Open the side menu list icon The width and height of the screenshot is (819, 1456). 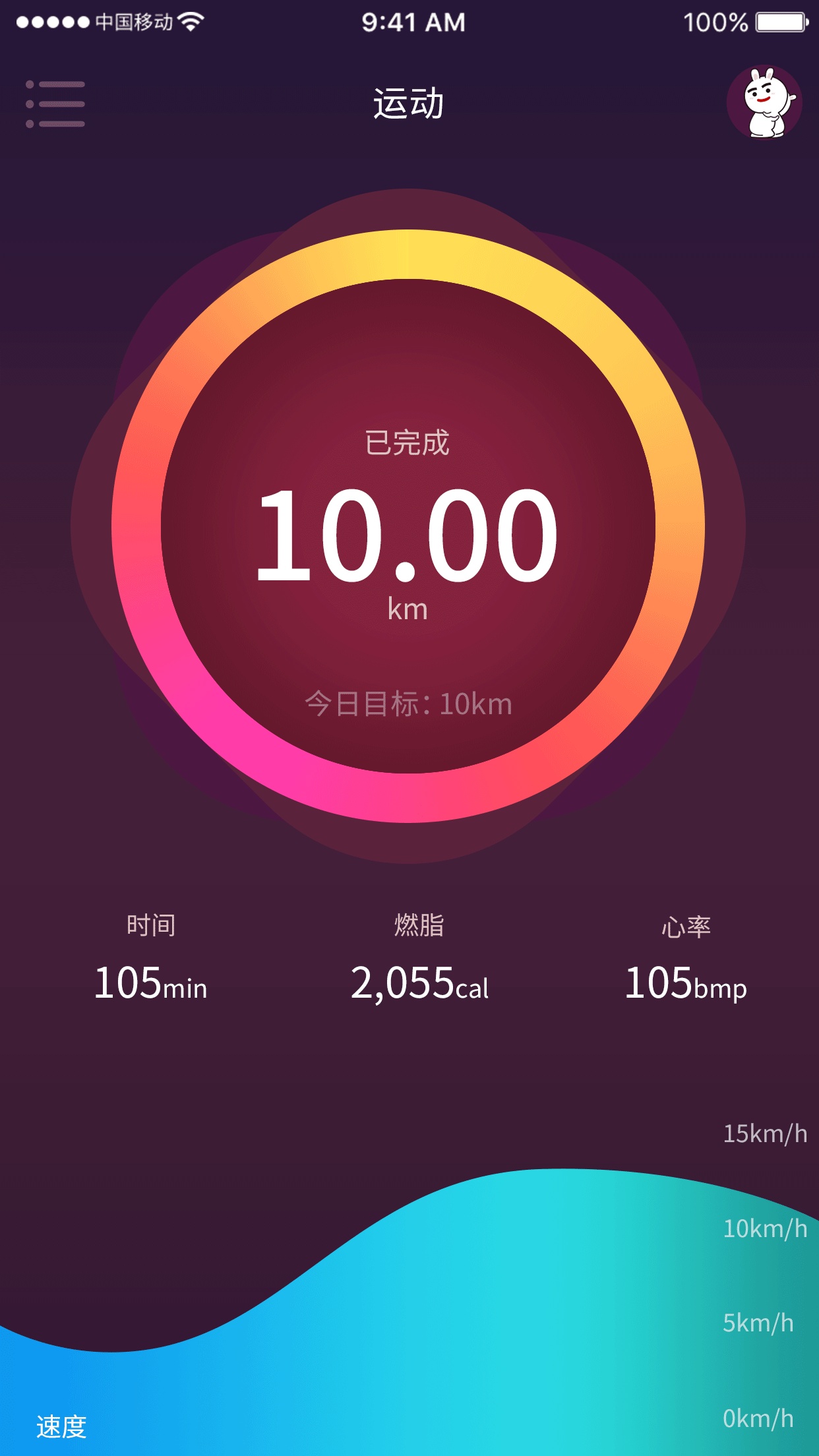click(55, 104)
